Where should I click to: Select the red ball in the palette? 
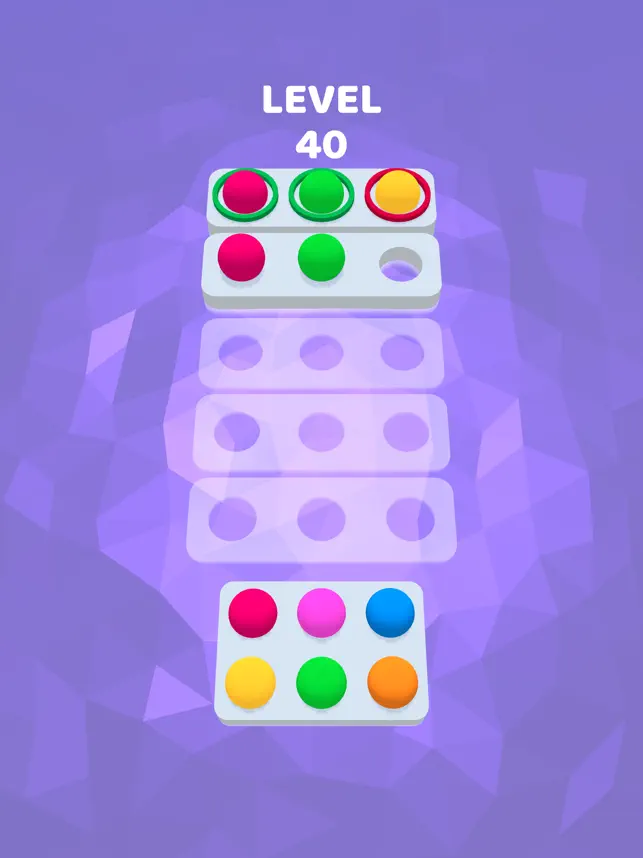[x=252, y=612]
